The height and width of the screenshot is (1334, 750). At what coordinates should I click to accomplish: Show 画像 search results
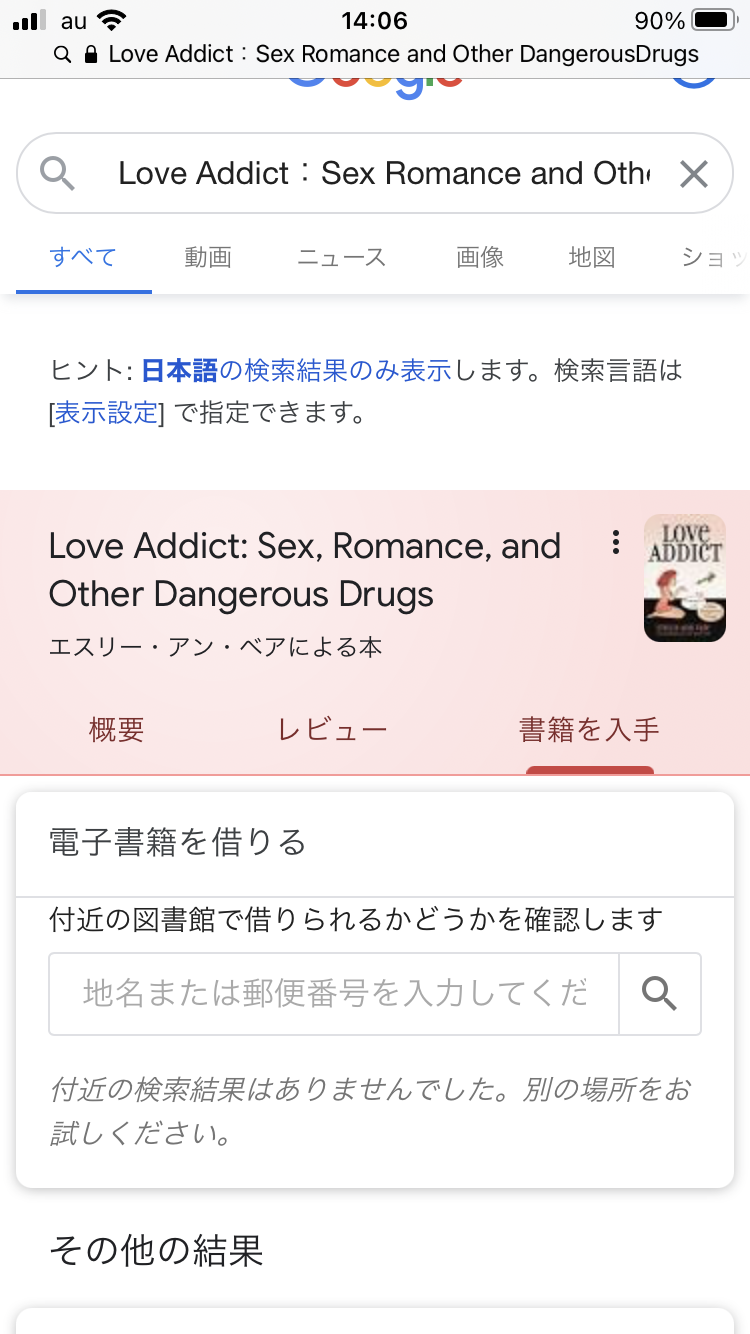click(480, 257)
